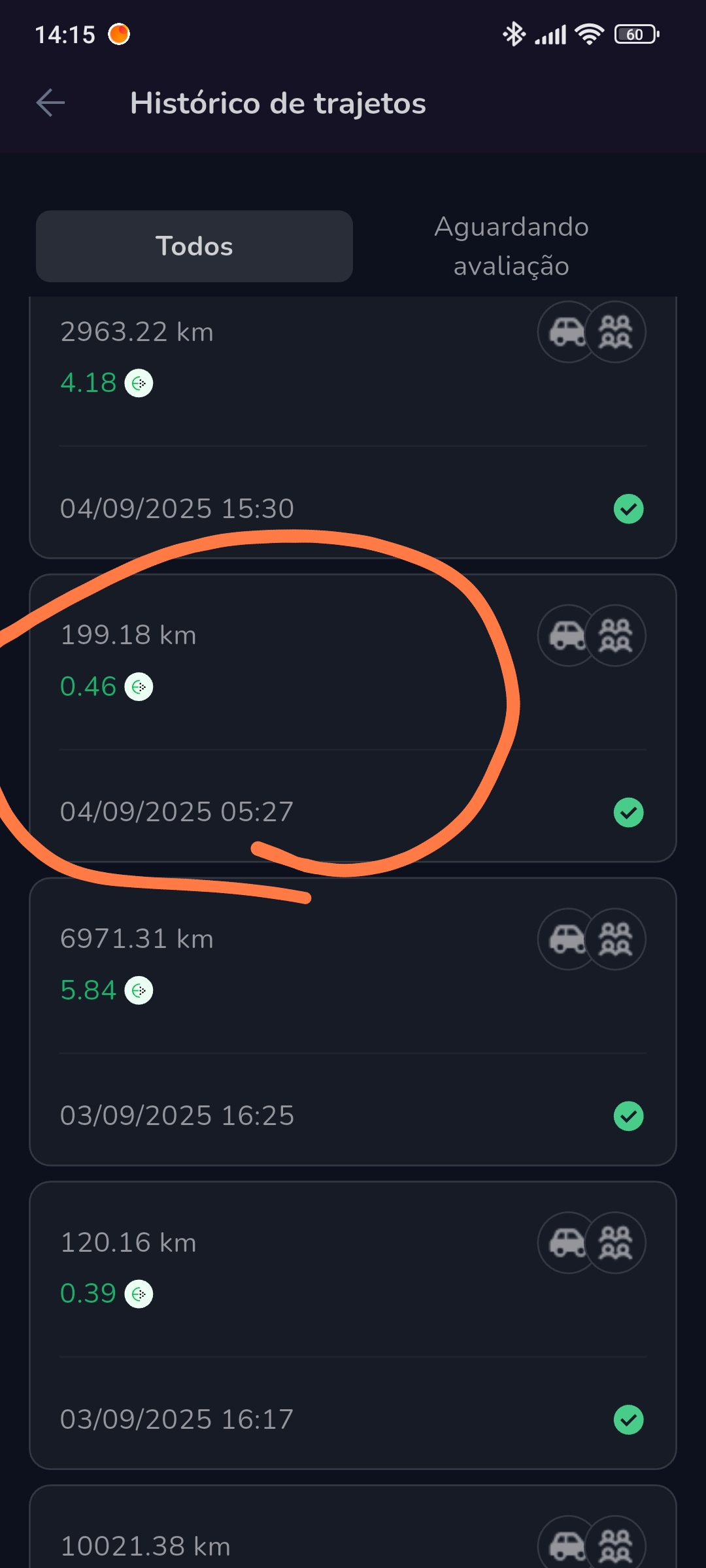Open the 120.16 km trip card

tap(353, 1326)
